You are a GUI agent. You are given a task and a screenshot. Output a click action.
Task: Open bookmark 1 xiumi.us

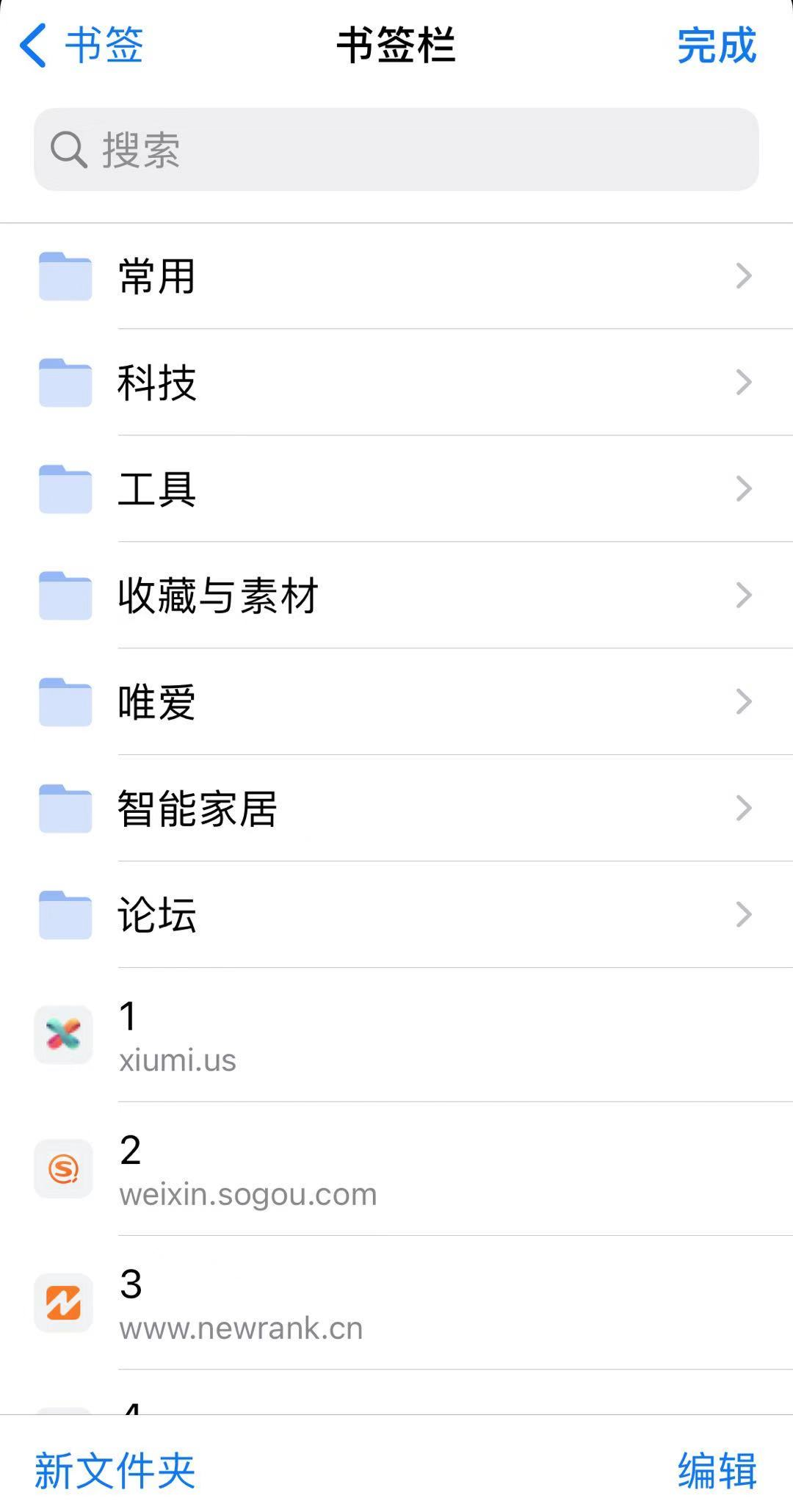[396, 1035]
